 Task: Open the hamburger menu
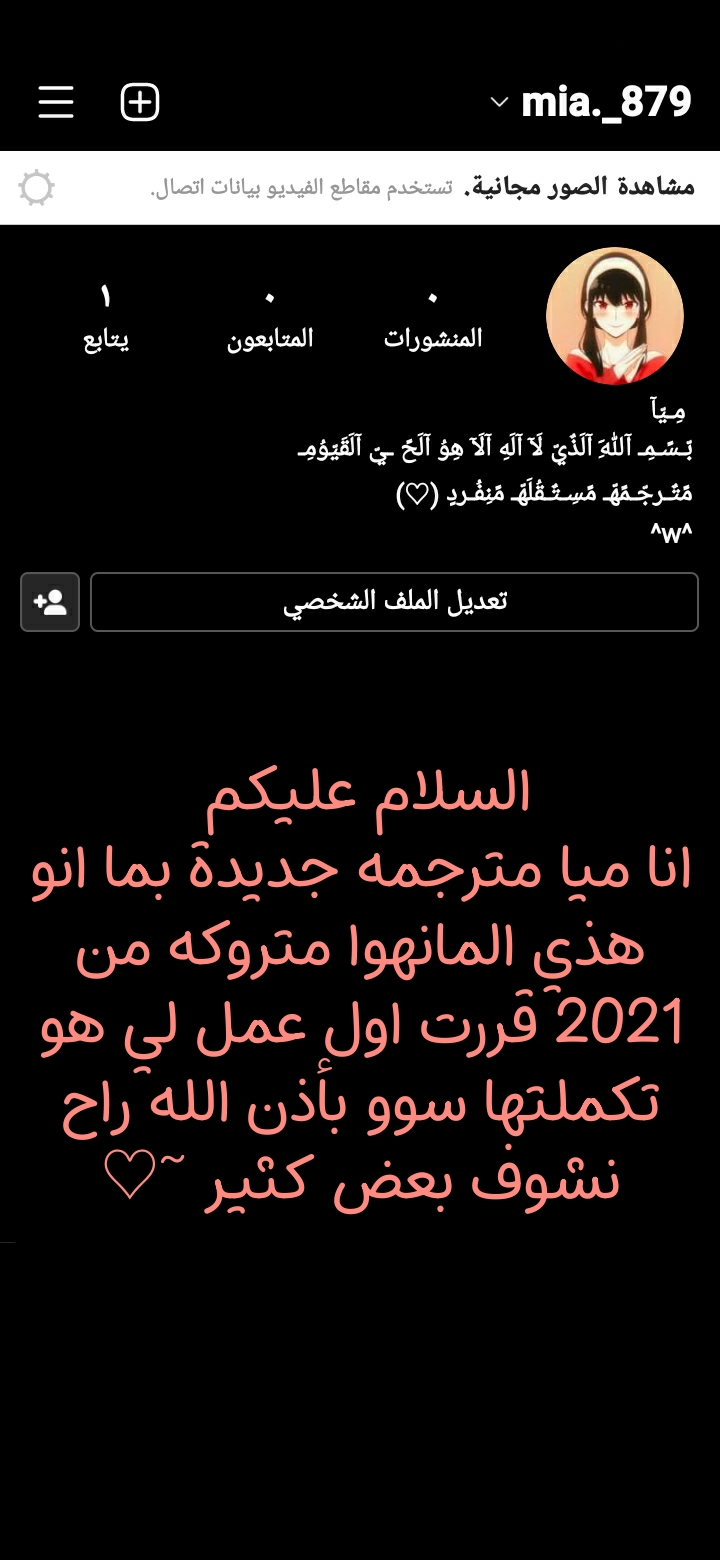[x=56, y=102]
